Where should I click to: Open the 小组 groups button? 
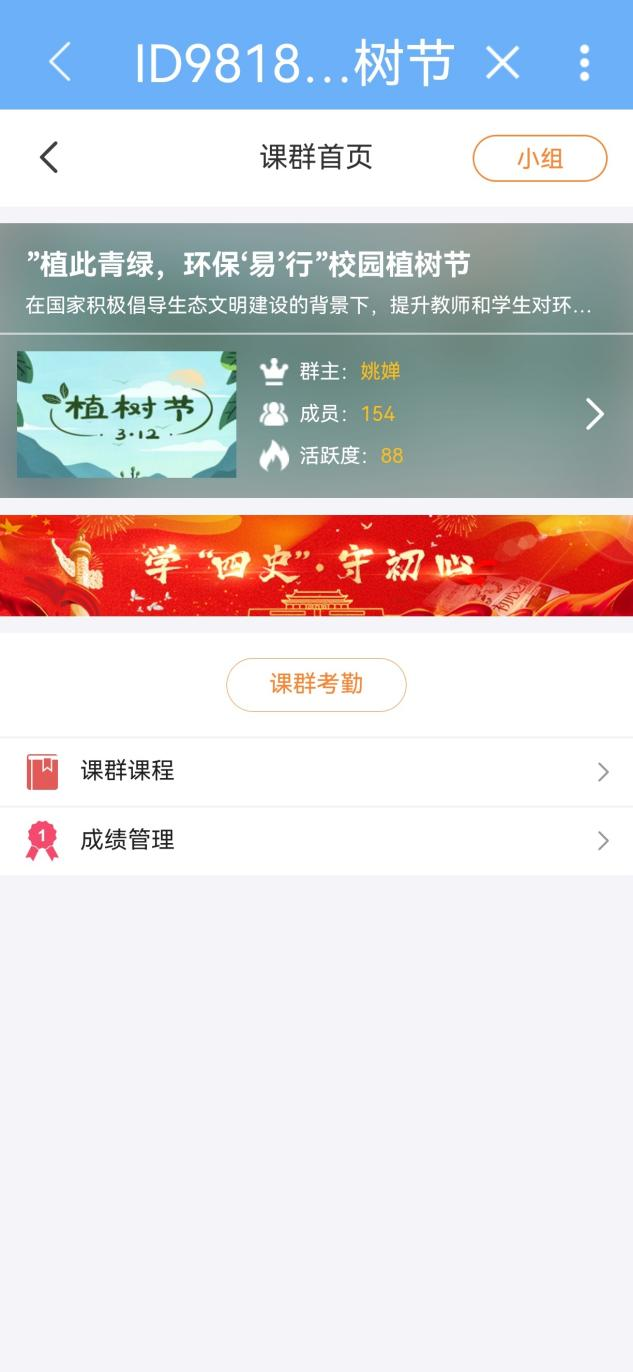539,158
